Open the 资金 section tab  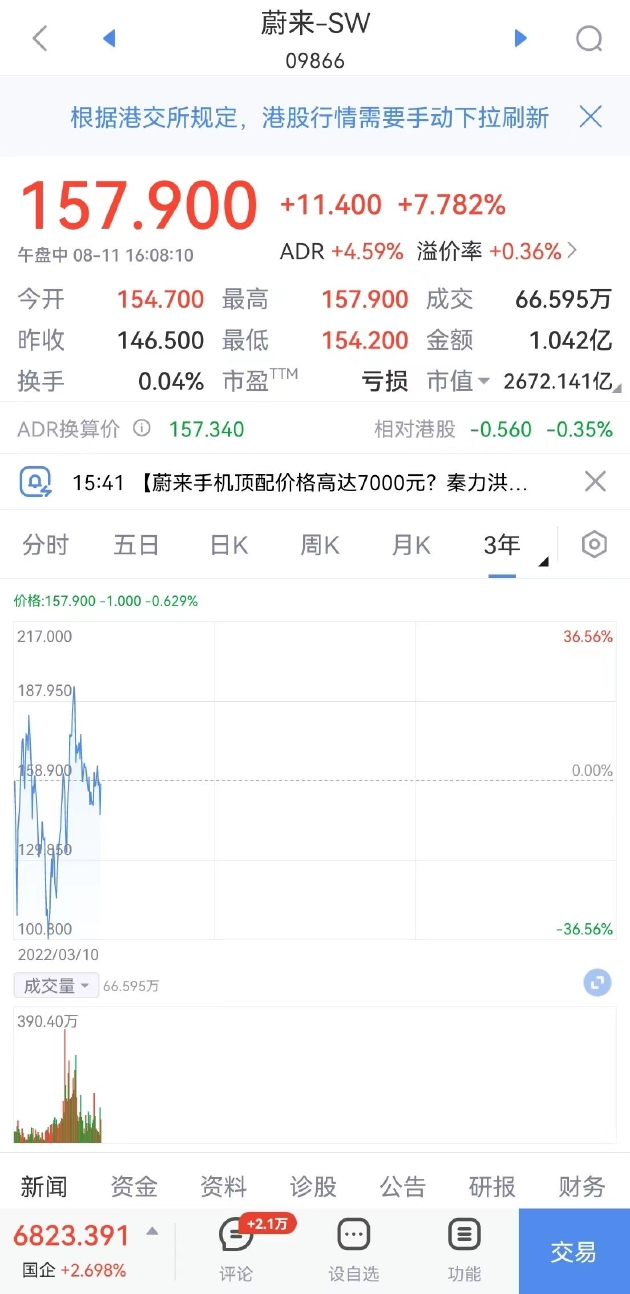click(134, 1186)
